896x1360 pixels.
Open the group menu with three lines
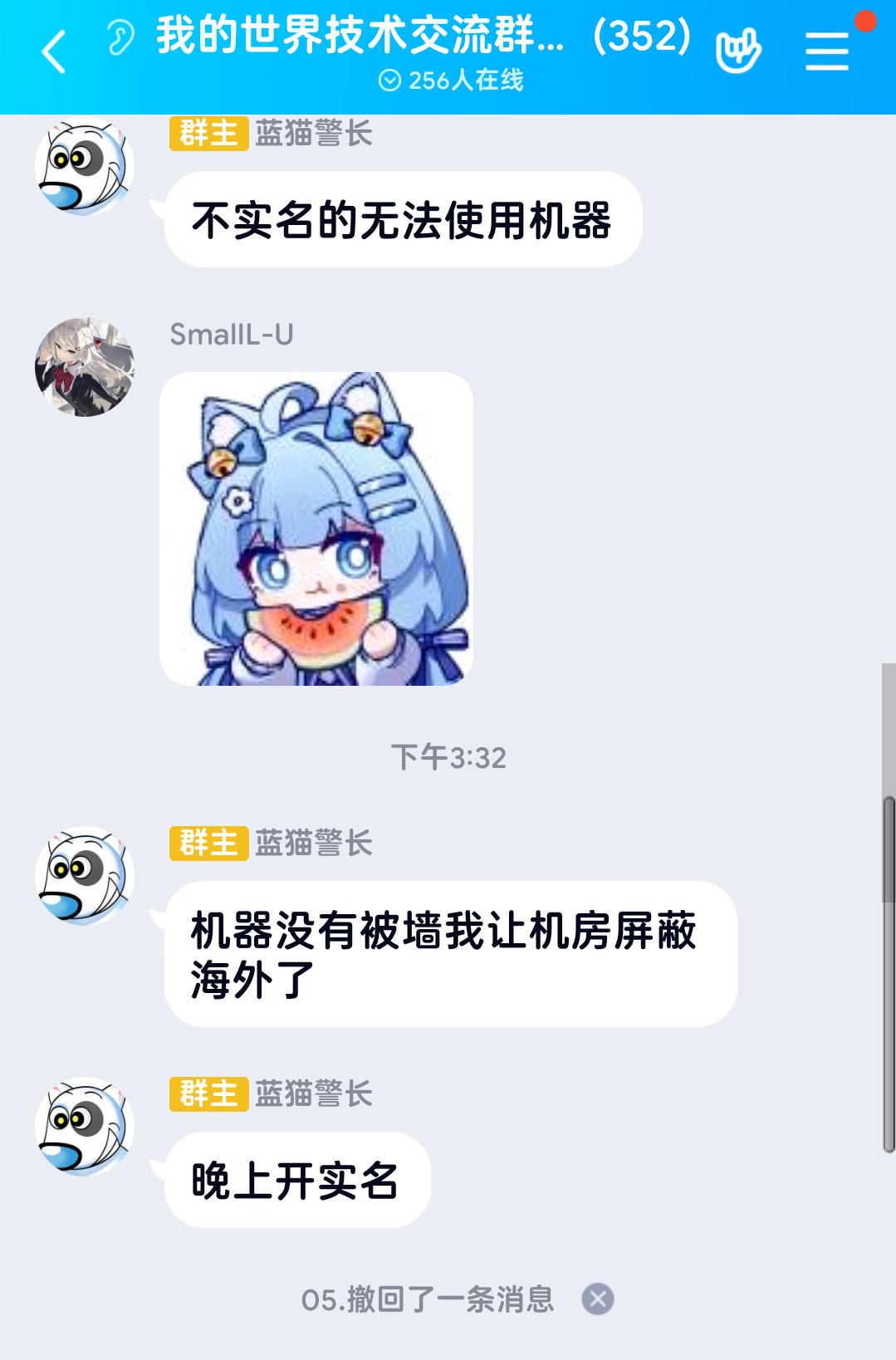(827, 51)
